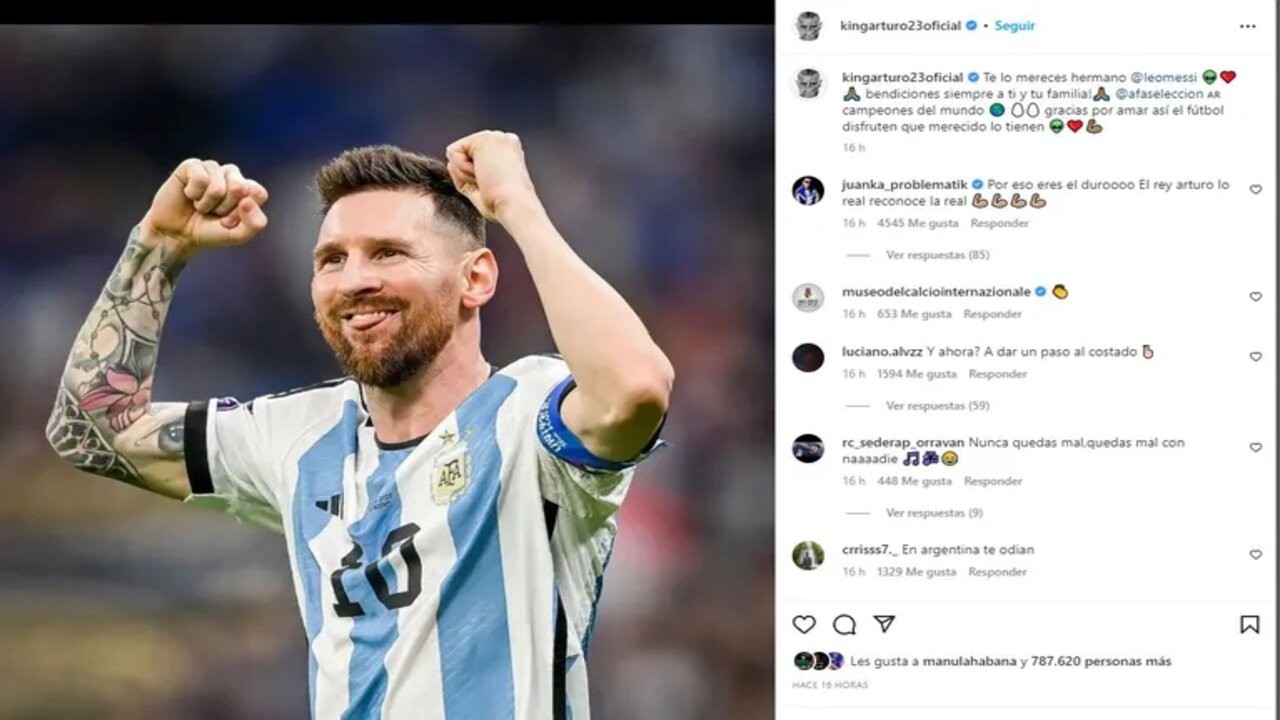This screenshot has height=720, width=1280.
Task: Follow kingarturo23oficial via Seguir
Action: tap(1014, 26)
